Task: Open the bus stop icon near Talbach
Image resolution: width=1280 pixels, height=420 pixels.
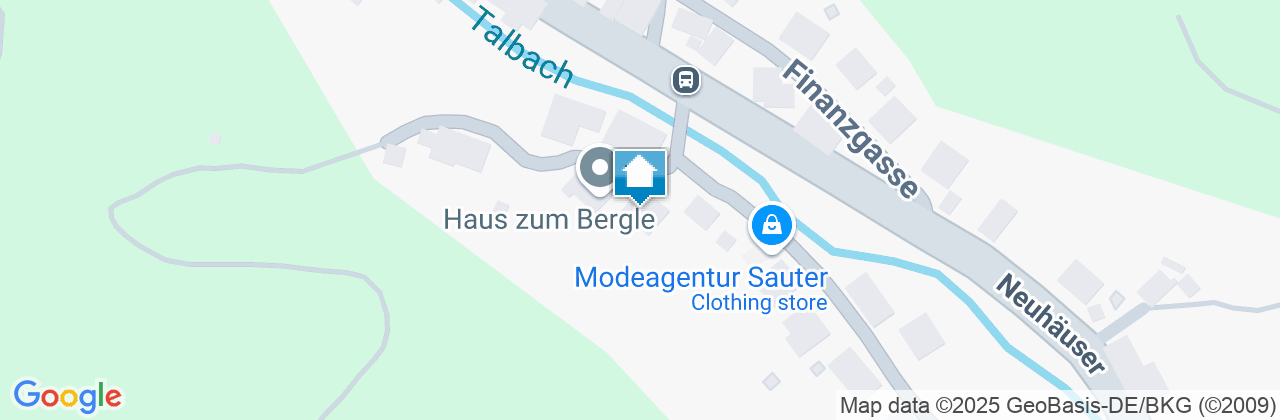Action: pos(685,78)
